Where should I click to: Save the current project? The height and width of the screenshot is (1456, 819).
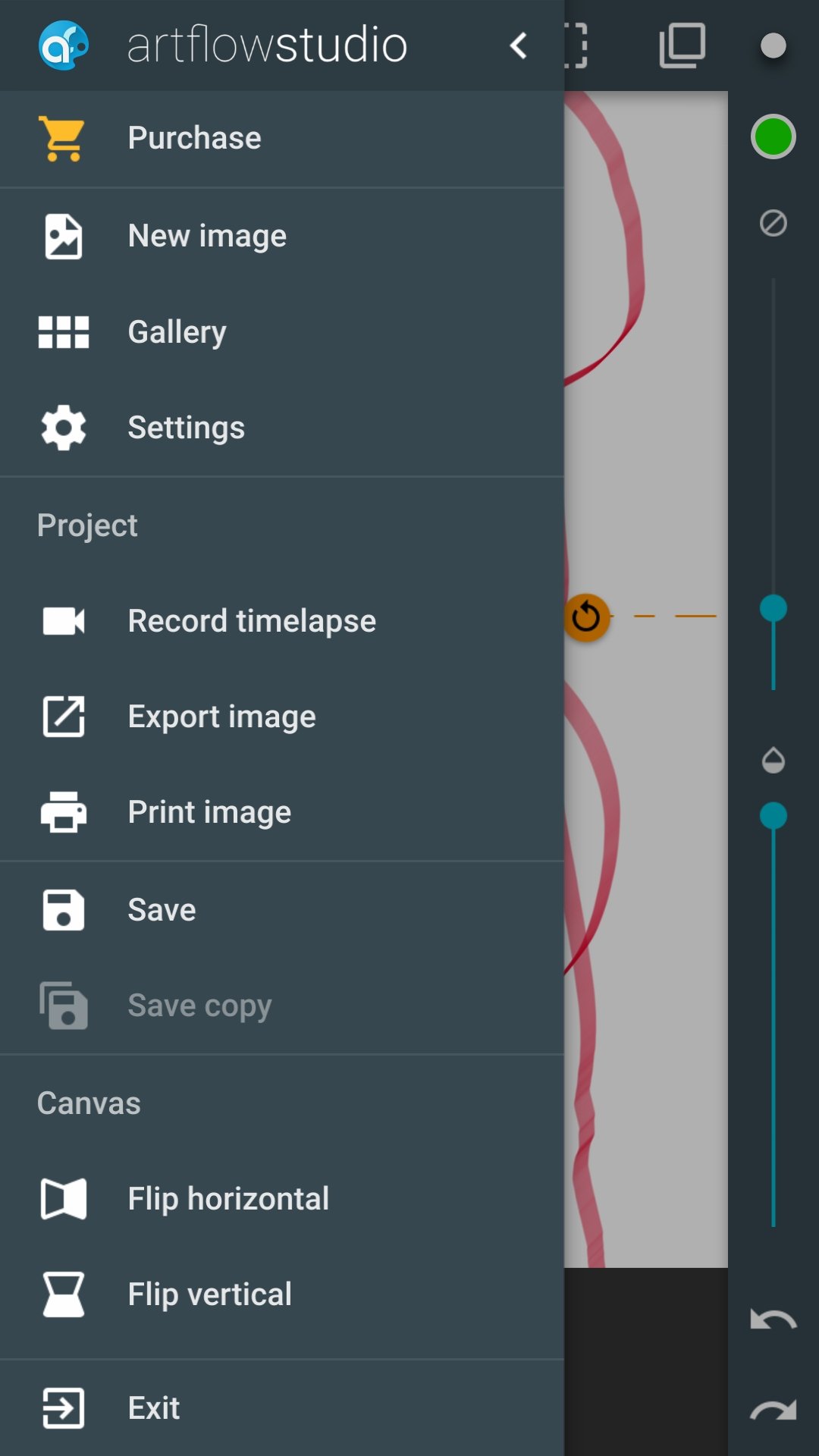(282, 910)
